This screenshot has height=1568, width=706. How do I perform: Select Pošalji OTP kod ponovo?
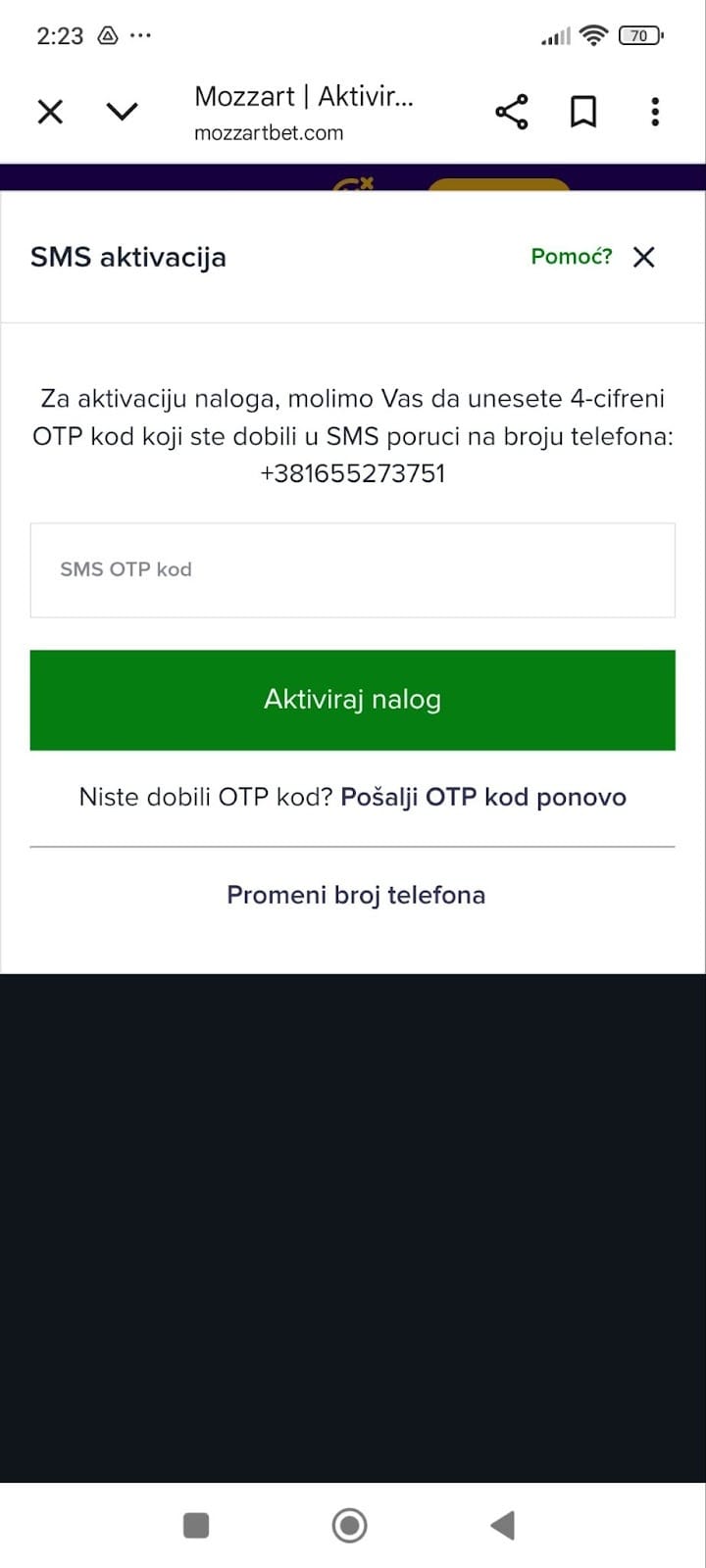pyautogui.click(x=482, y=797)
